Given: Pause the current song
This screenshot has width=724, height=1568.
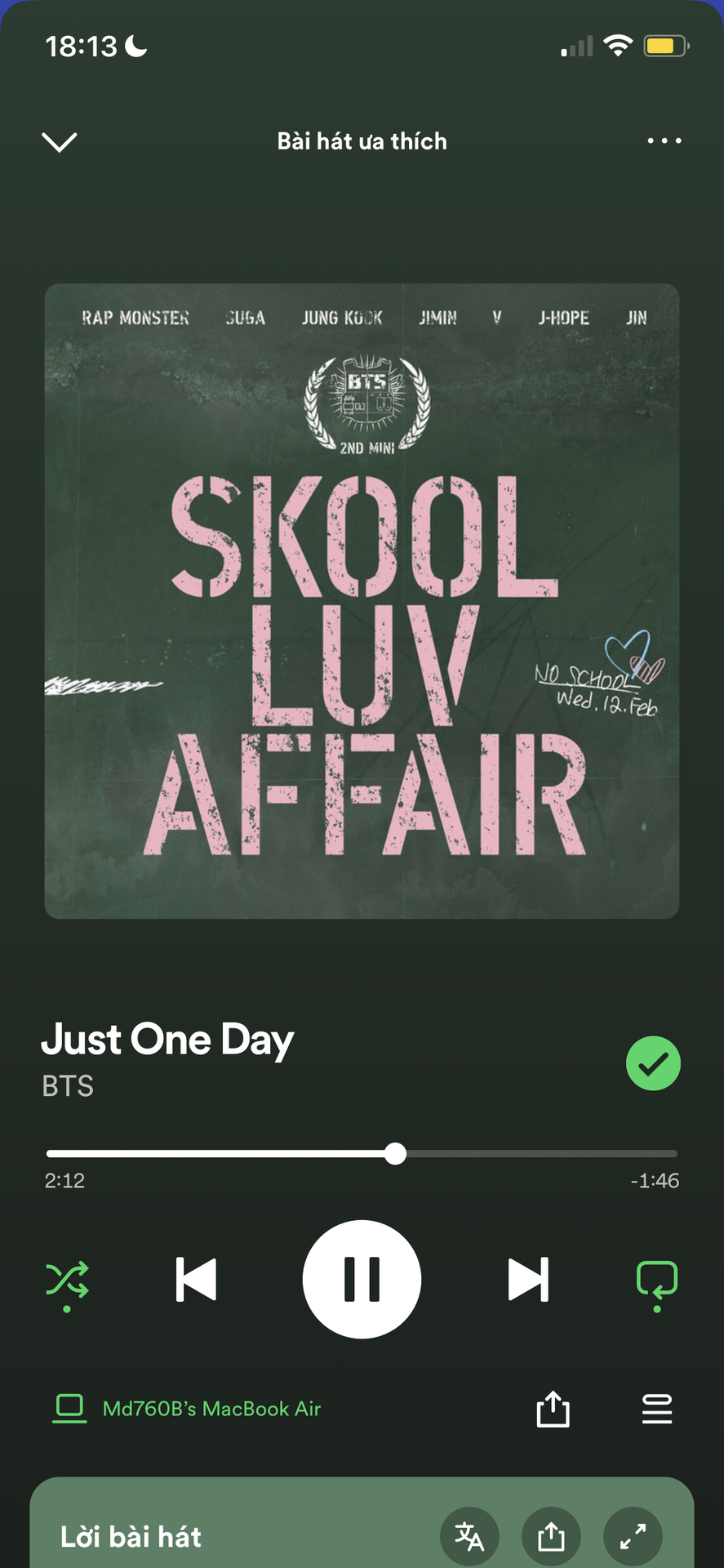Looking at the screenshot, I should click(362, 1279).
